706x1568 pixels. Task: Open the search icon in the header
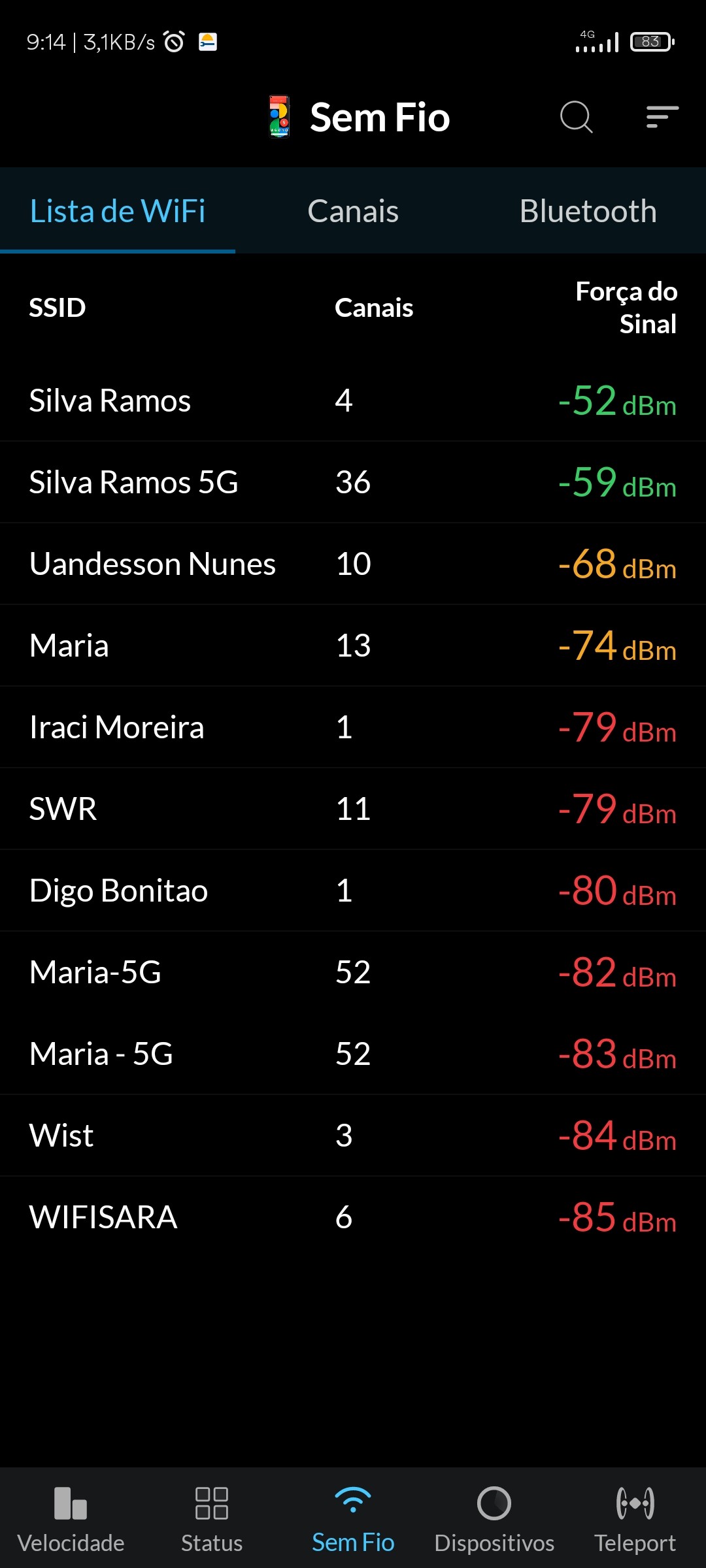click(x=576, y=118)
